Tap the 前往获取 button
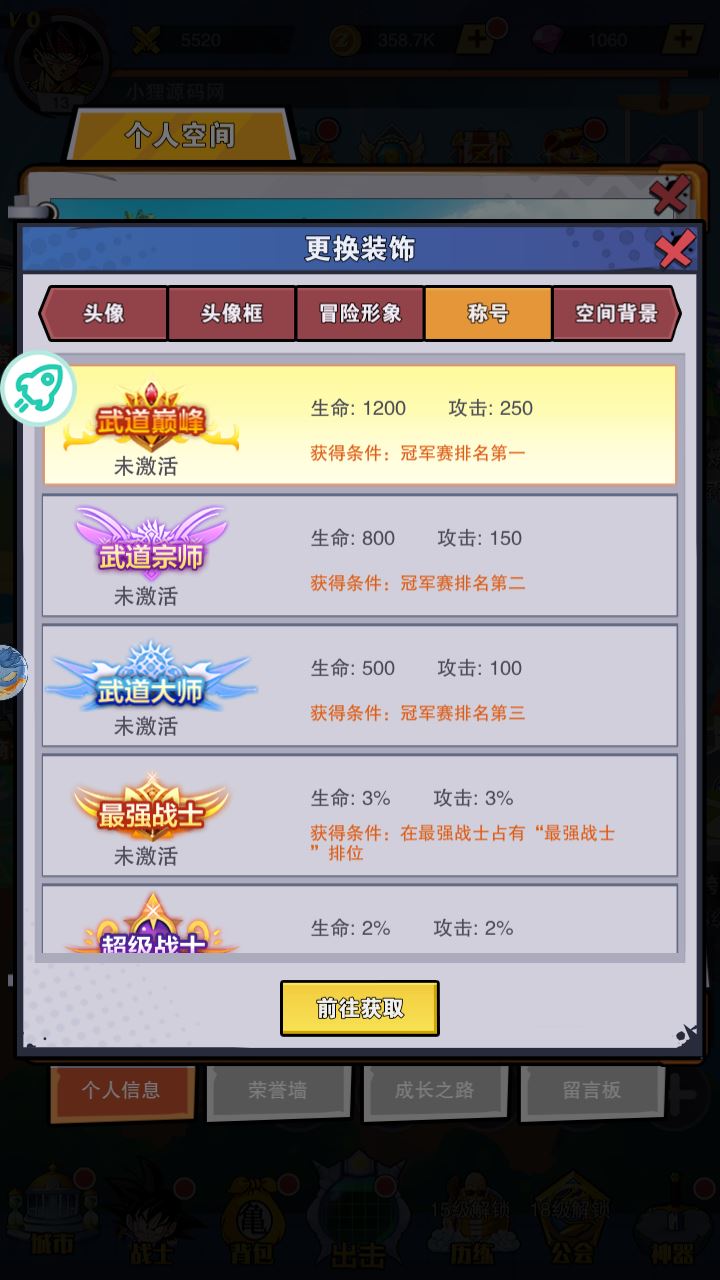The height and width of the screenshot is (1280, 720). coord(359,1008)
